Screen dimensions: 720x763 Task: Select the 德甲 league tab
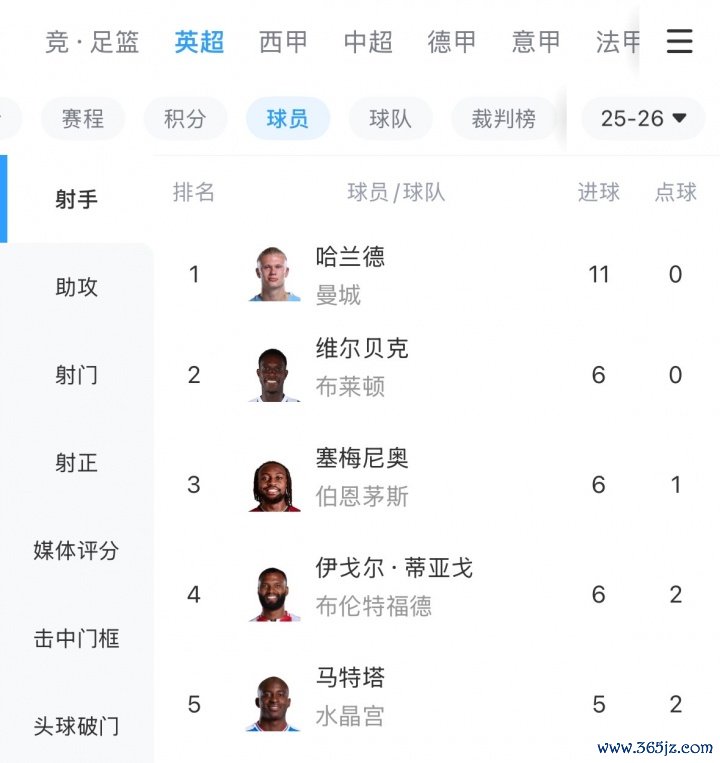pos(452,42)
